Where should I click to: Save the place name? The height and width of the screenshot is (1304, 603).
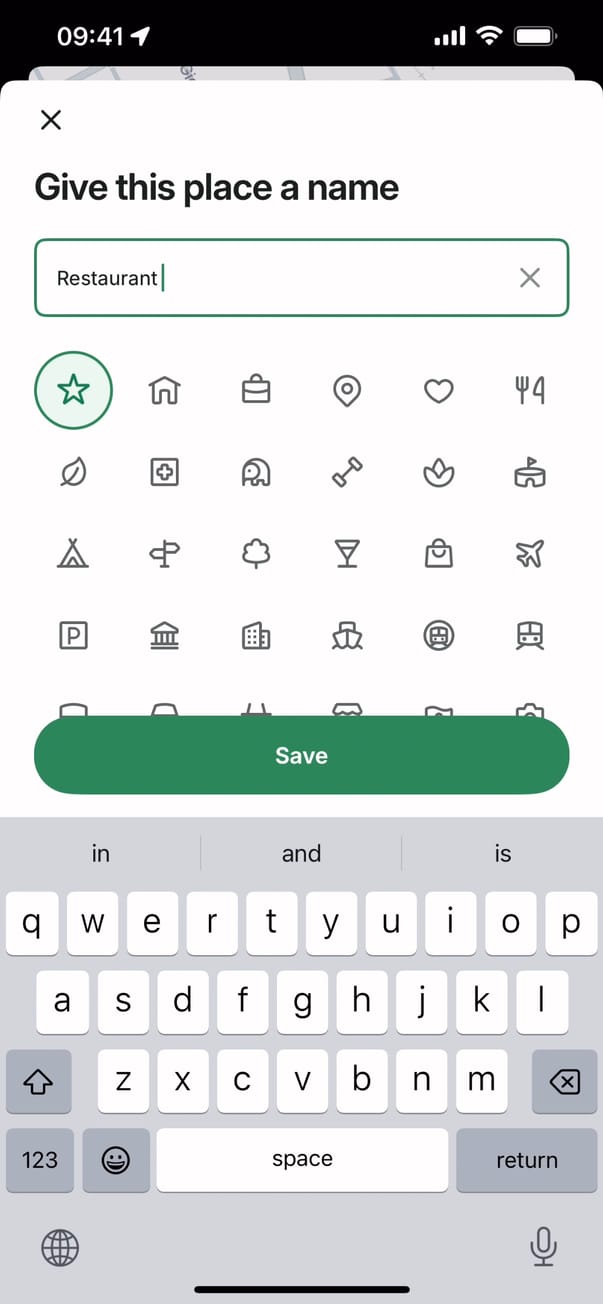pos(301,755)
